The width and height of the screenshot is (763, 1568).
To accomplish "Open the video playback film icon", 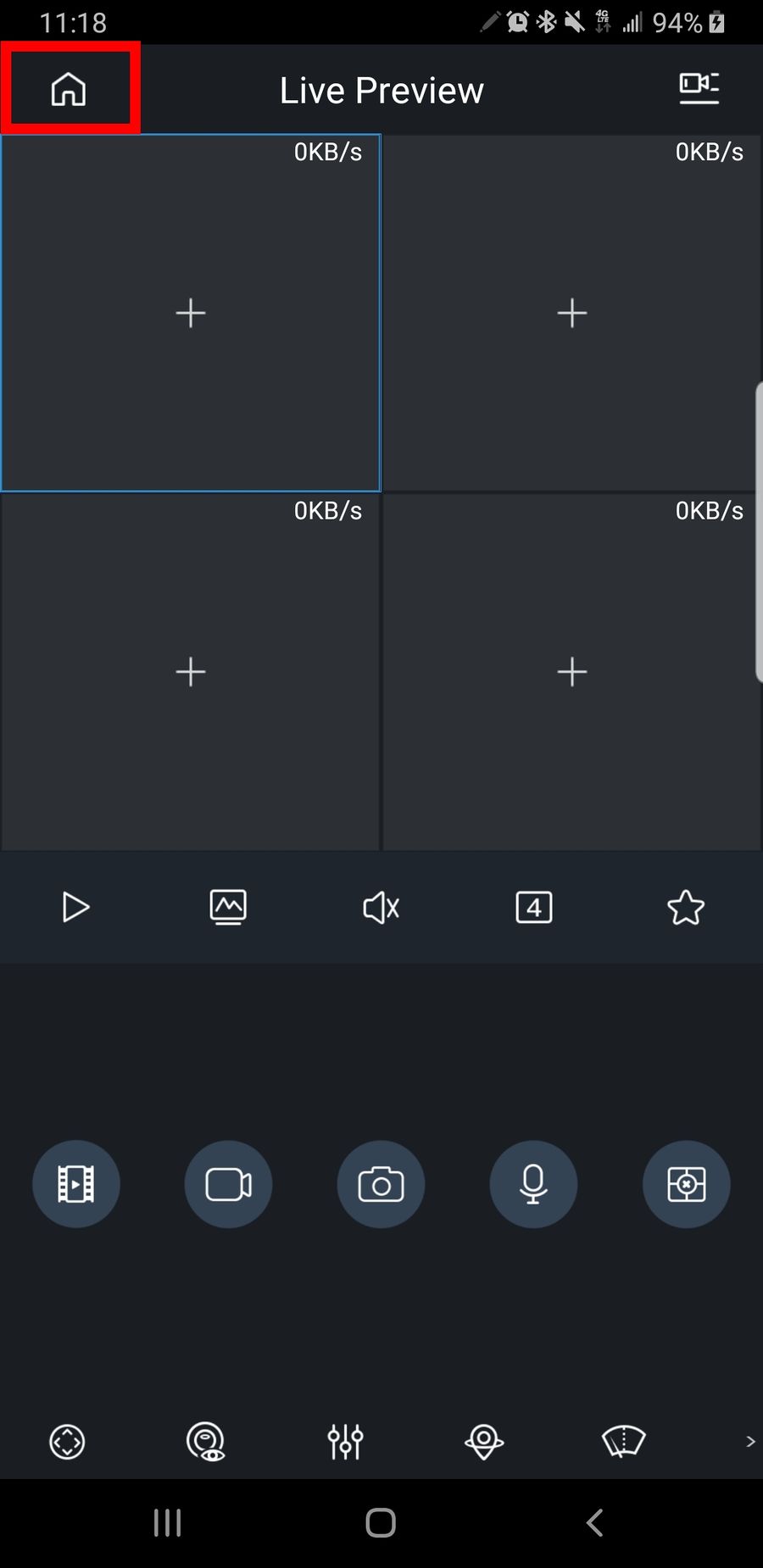I will pyautogui.click(x=76, y=1184).
